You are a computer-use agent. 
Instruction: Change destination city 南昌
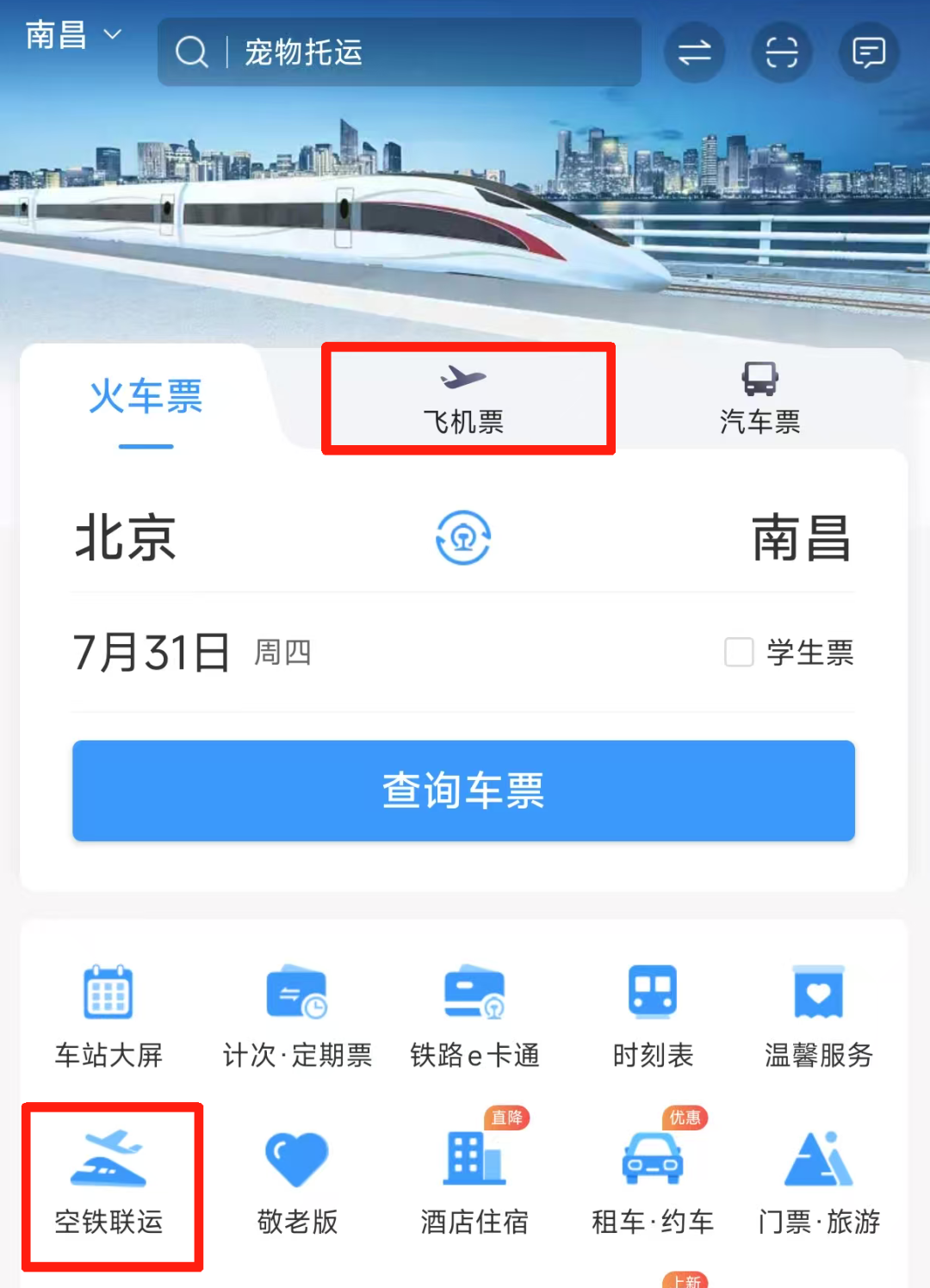point(801,538)
